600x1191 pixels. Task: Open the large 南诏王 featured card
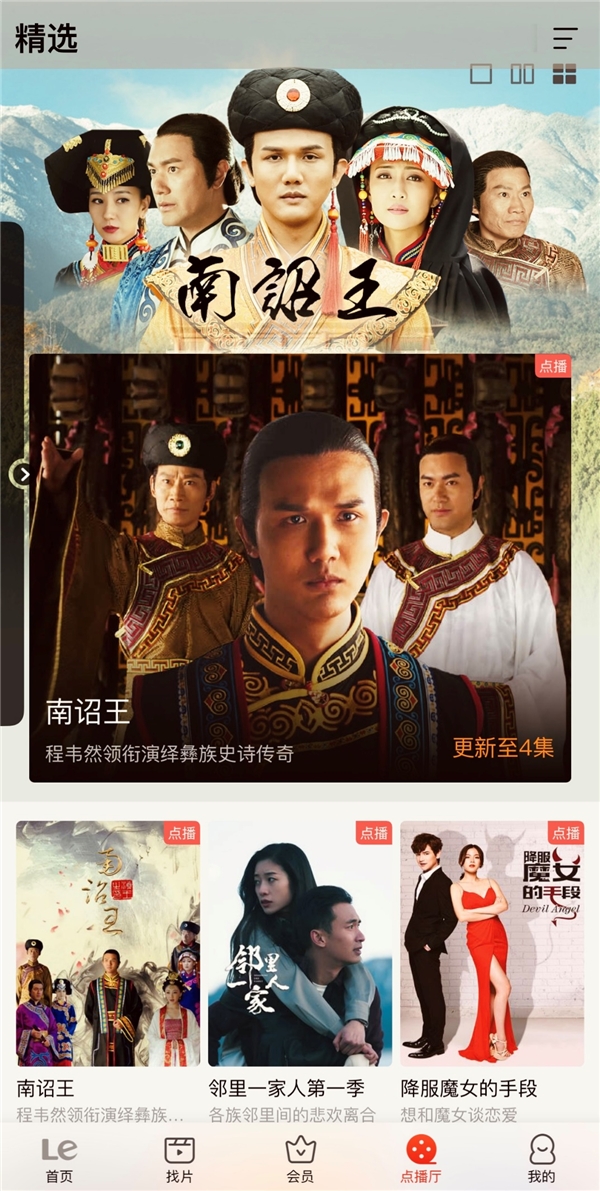tap(300, 567)
